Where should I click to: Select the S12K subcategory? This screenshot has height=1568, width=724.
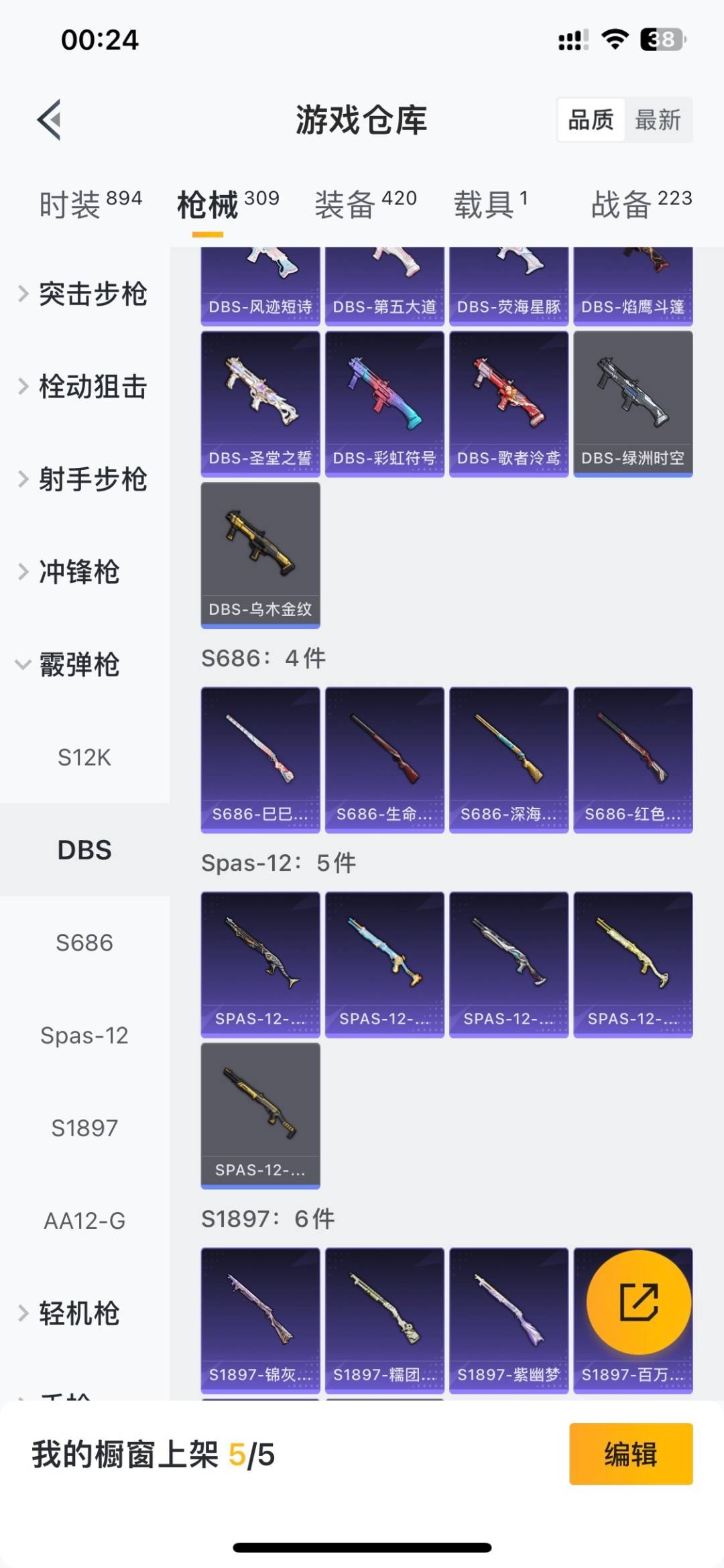[84, 758]
